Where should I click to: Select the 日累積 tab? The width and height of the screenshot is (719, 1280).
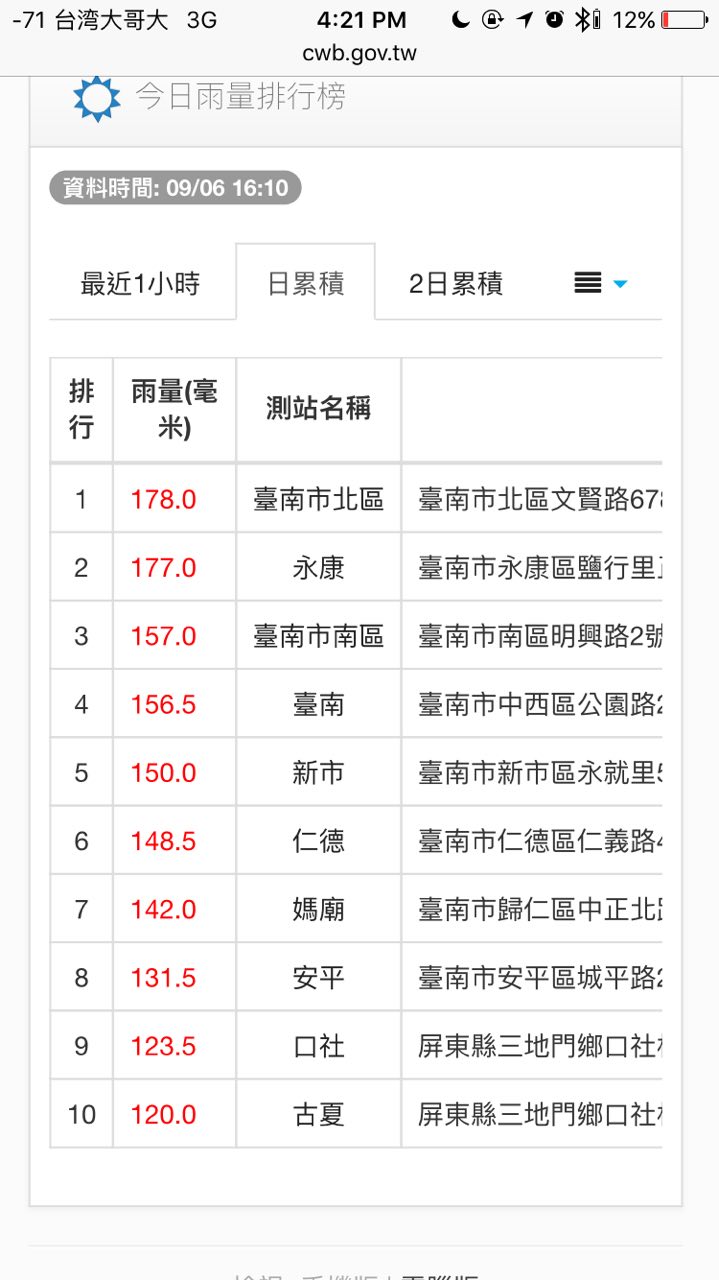306,284
